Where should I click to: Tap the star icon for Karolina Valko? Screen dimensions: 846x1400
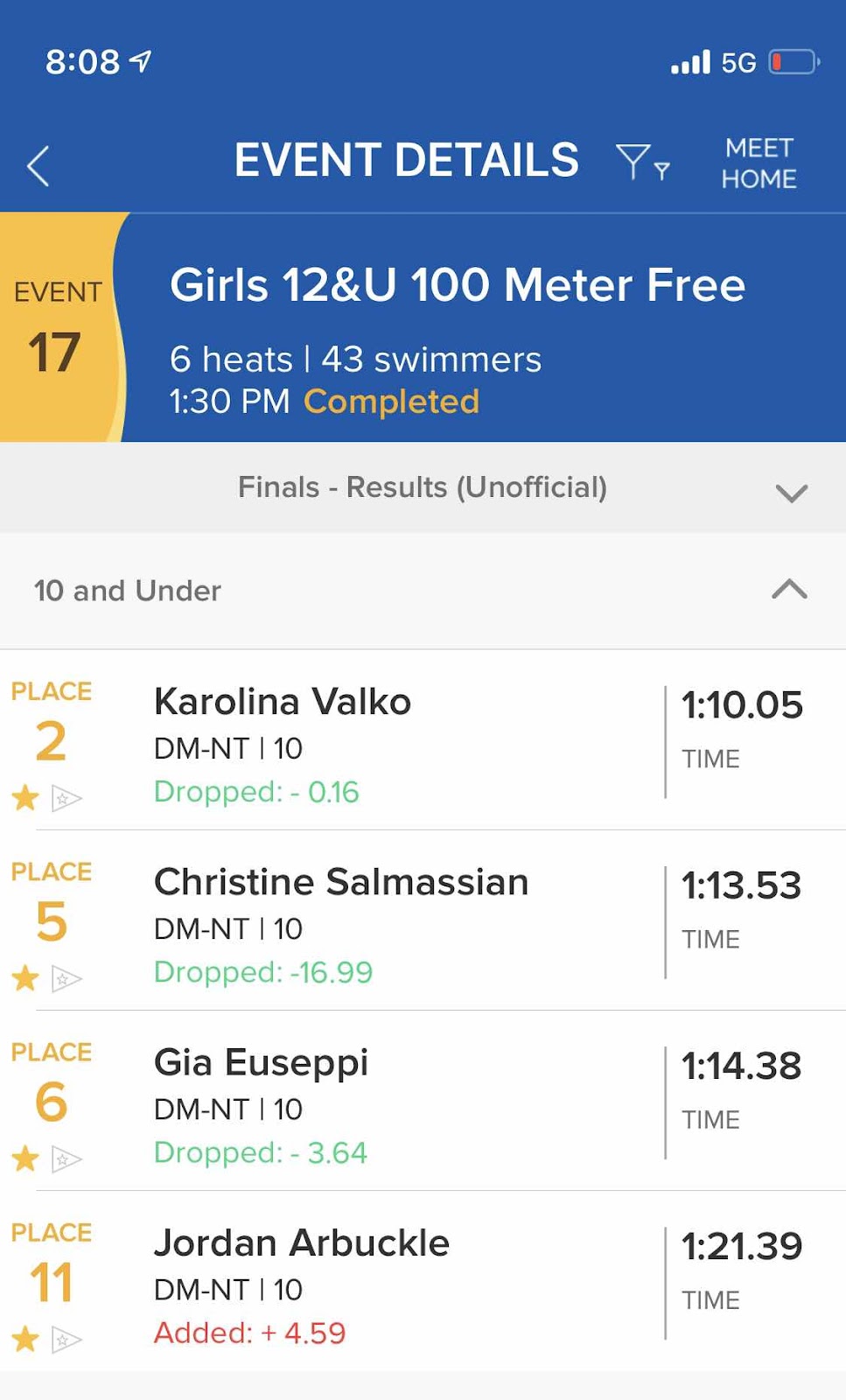point(25,798)
